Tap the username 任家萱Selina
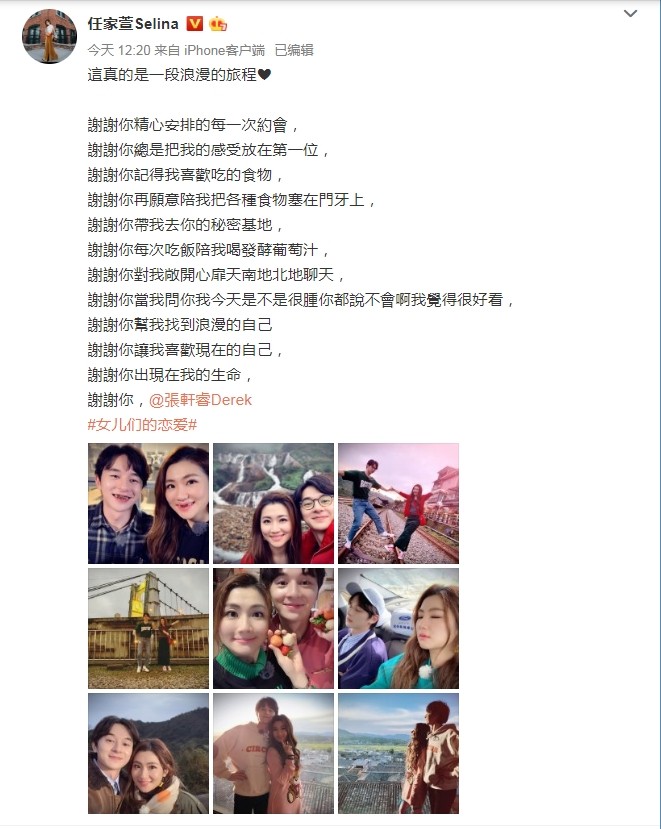The width and height of the screenshot is (661, 829). pos(134,23)
